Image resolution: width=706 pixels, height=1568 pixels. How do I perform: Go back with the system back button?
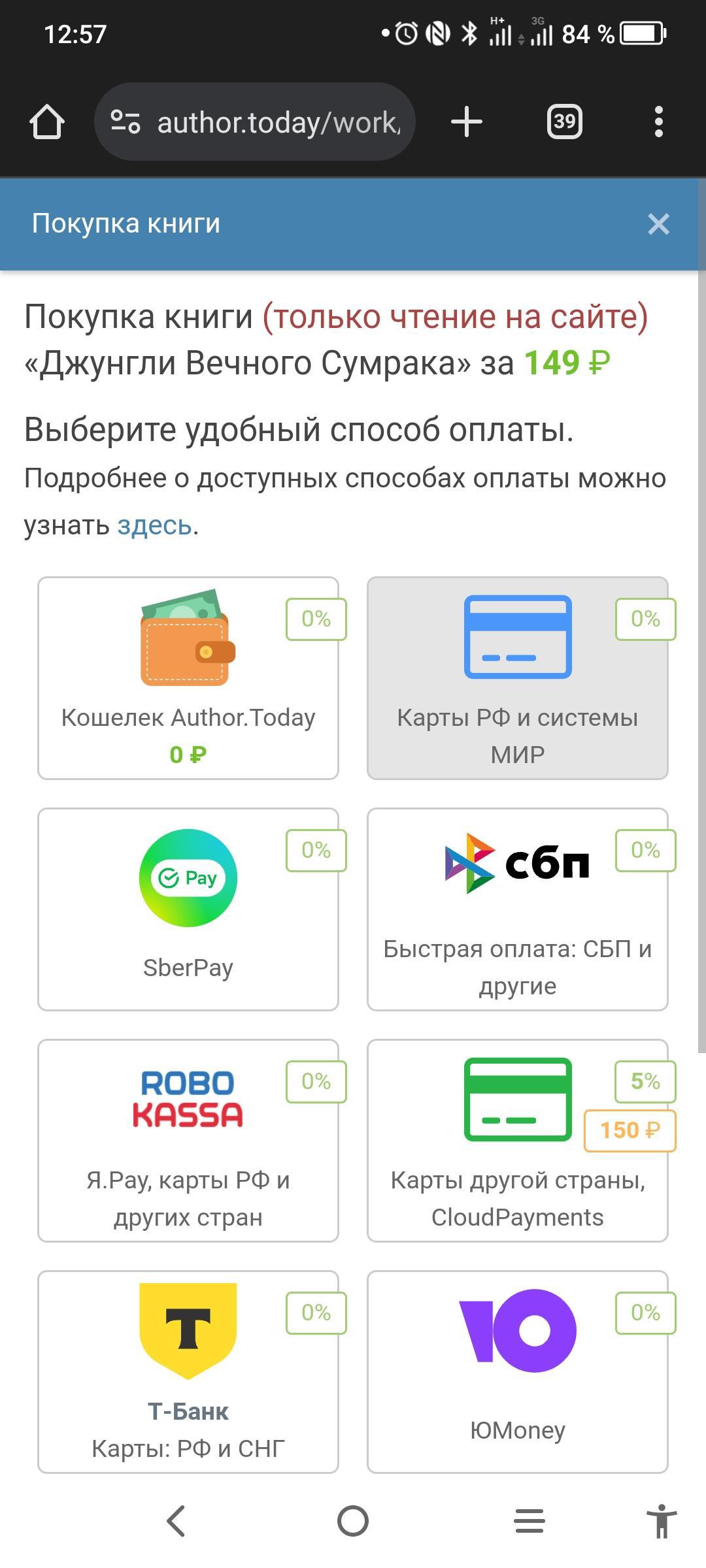pyautogui.click(x=176, y=1521)
